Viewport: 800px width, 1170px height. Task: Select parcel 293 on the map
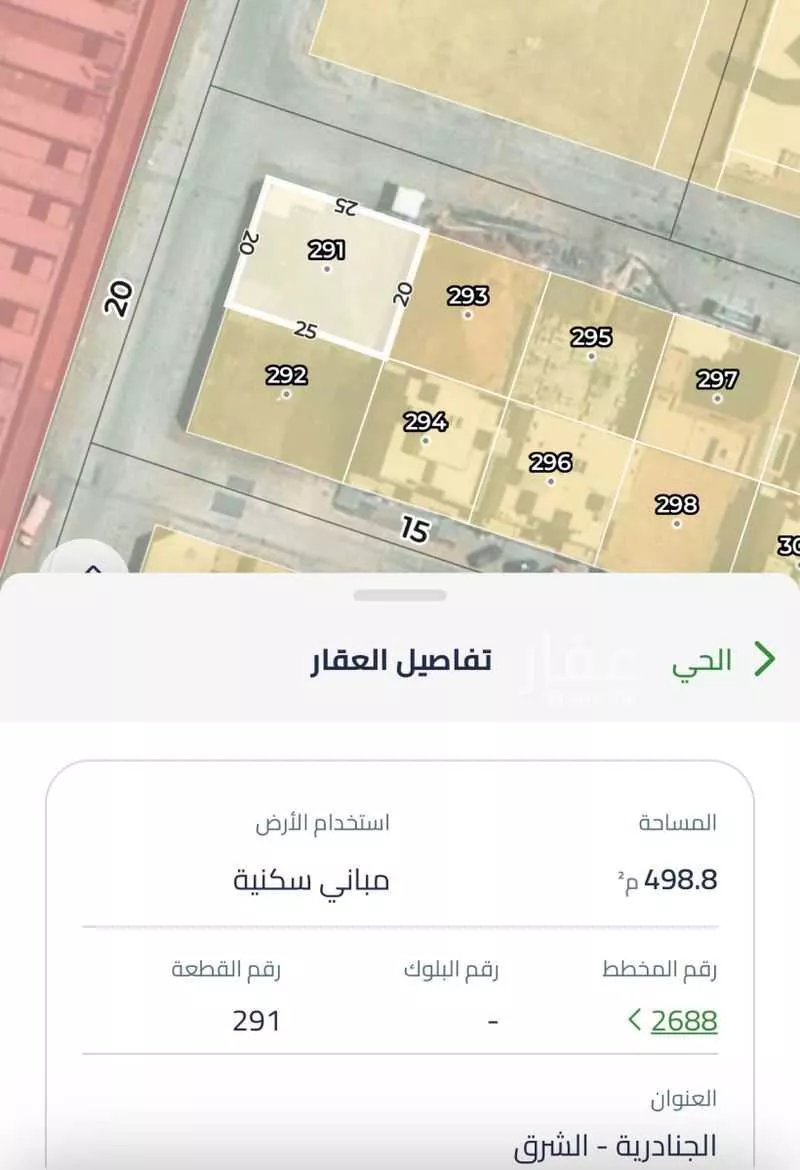(467, 304)
